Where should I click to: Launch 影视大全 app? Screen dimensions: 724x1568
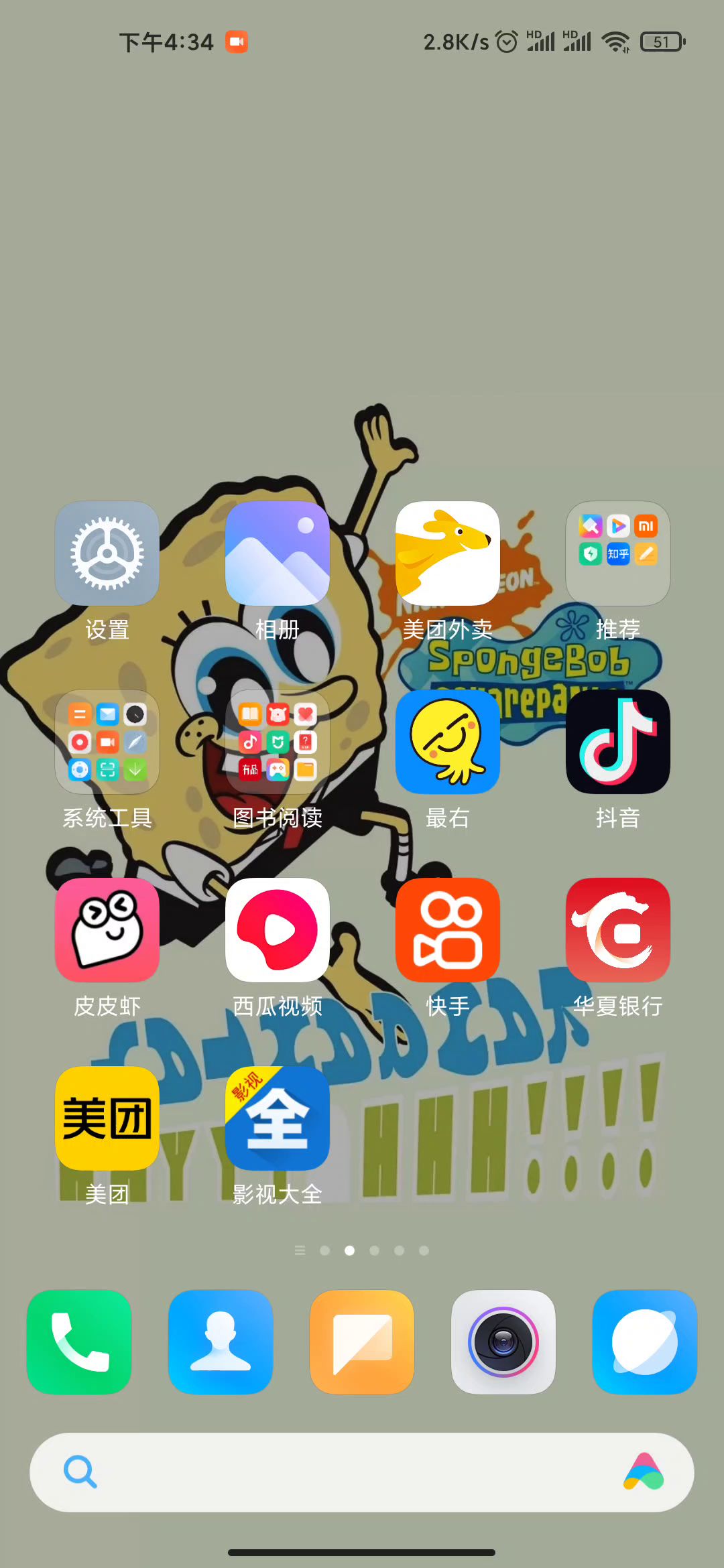pyautogui.click(x=277, y=1118)
